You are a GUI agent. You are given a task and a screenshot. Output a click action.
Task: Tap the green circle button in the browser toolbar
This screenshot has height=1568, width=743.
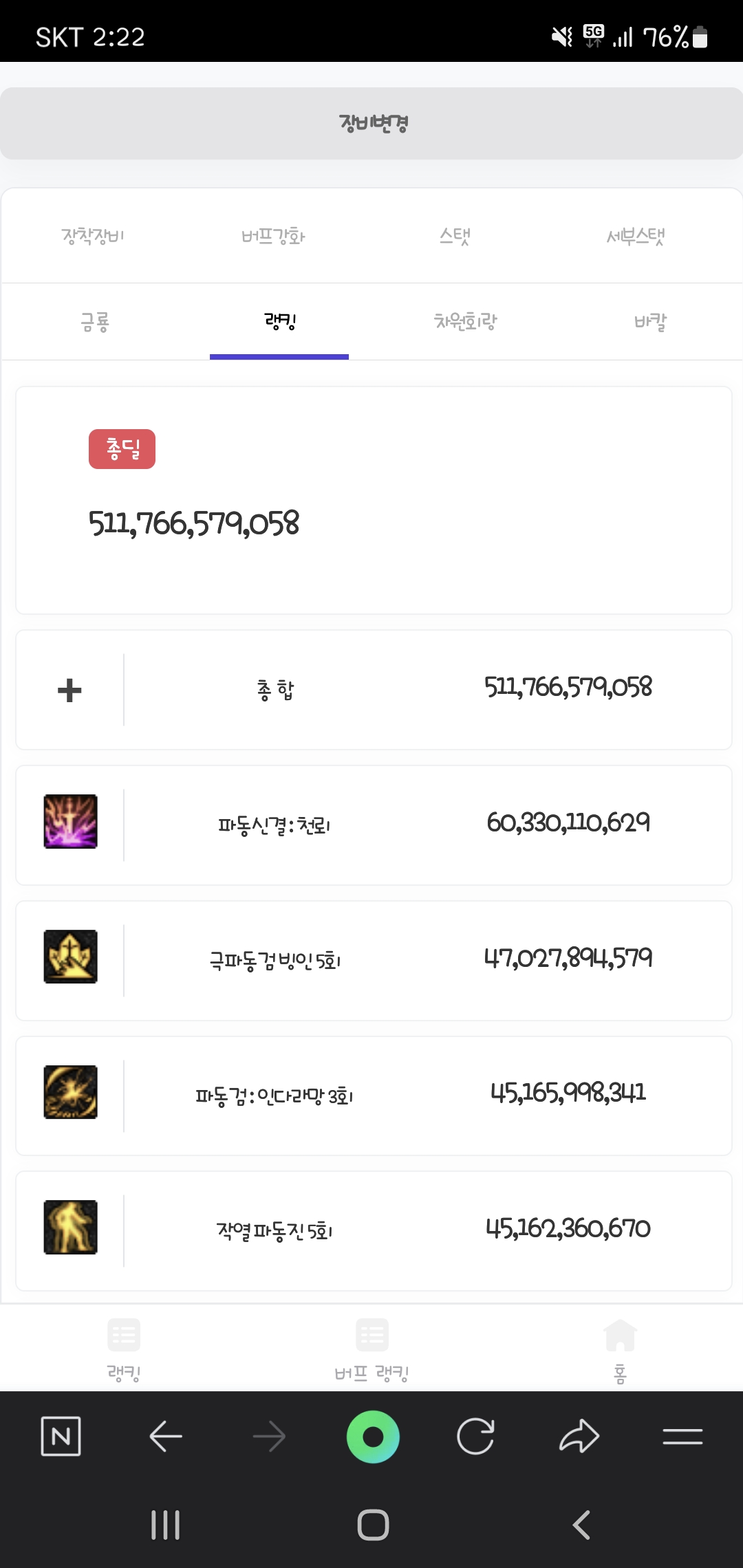click(373, 1436)
